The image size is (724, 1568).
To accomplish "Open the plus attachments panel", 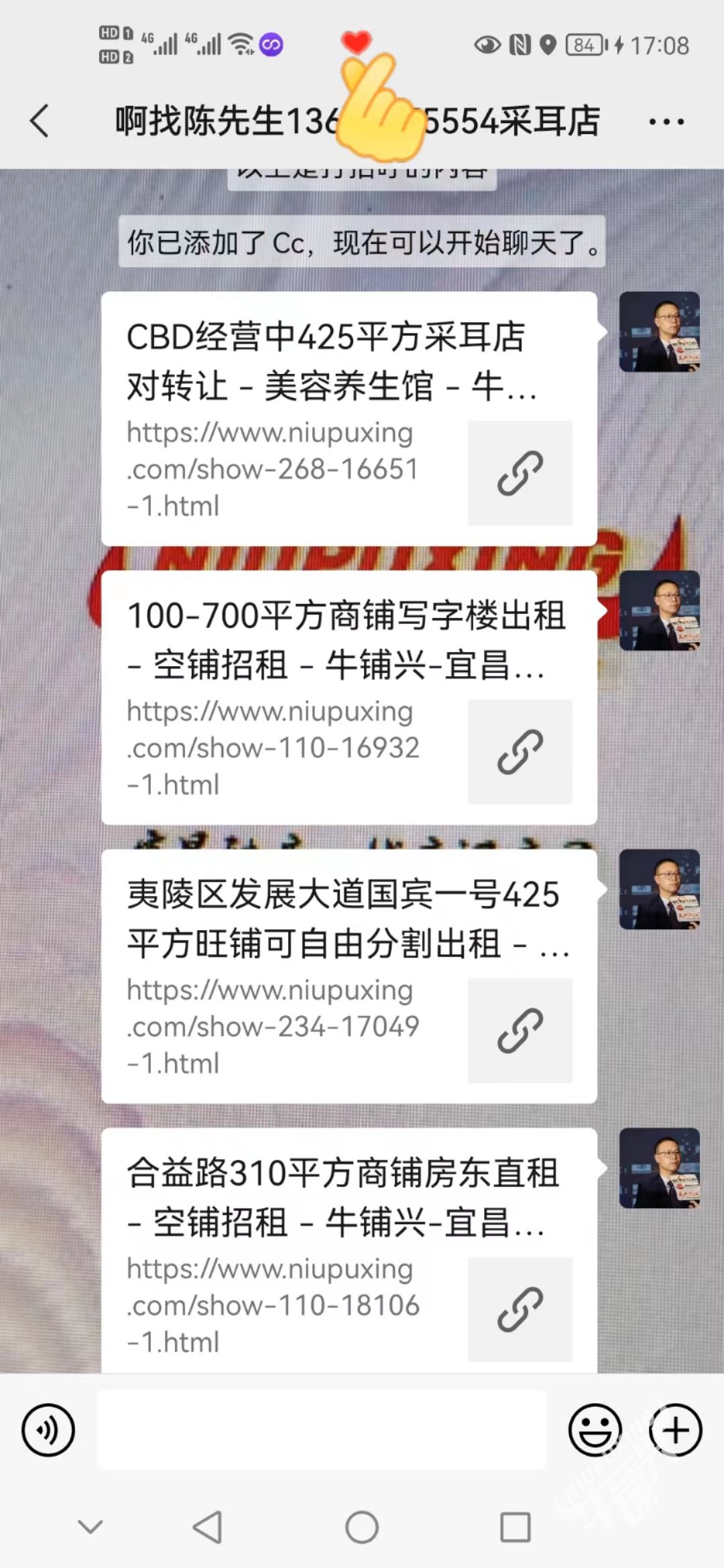I will coord(675,1430).
